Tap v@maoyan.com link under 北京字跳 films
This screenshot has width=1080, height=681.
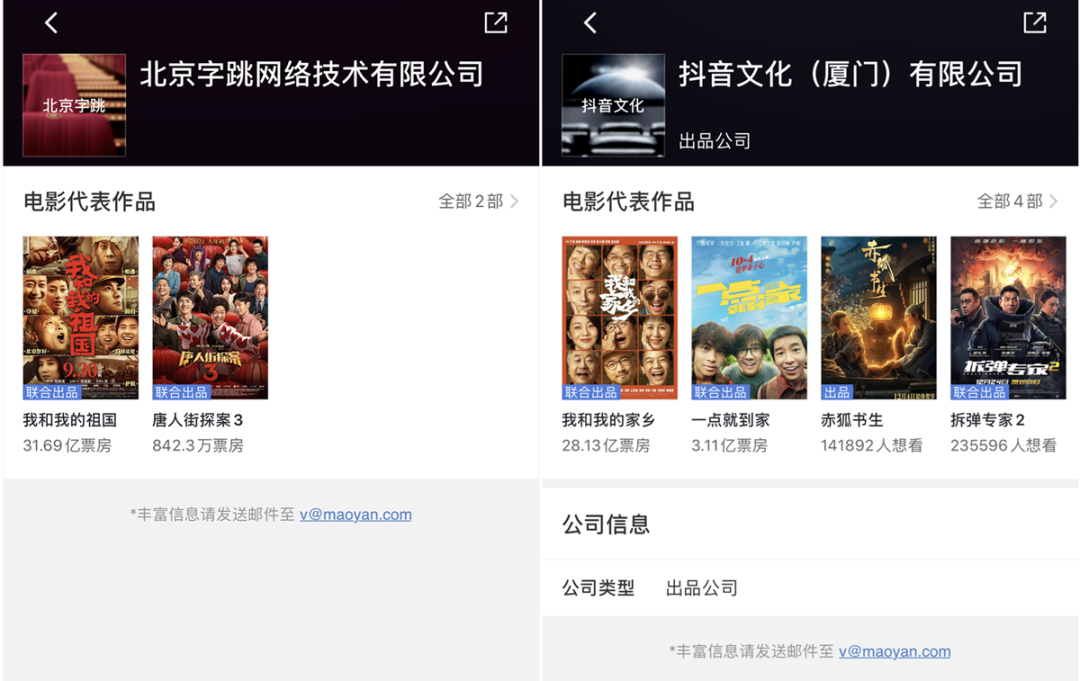click(x=355, y=515)
